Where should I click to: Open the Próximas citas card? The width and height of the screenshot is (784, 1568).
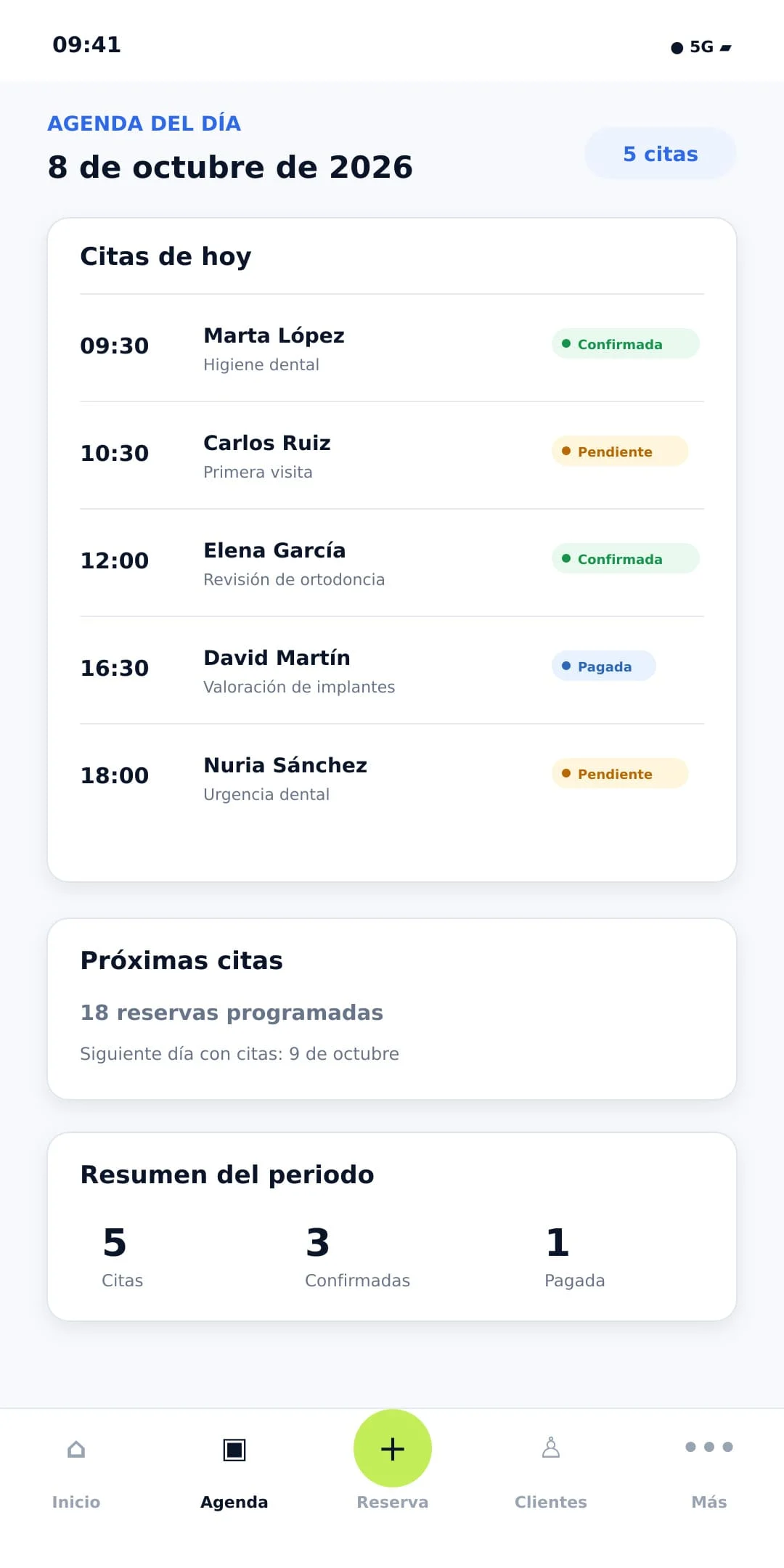click(392, 1009)
